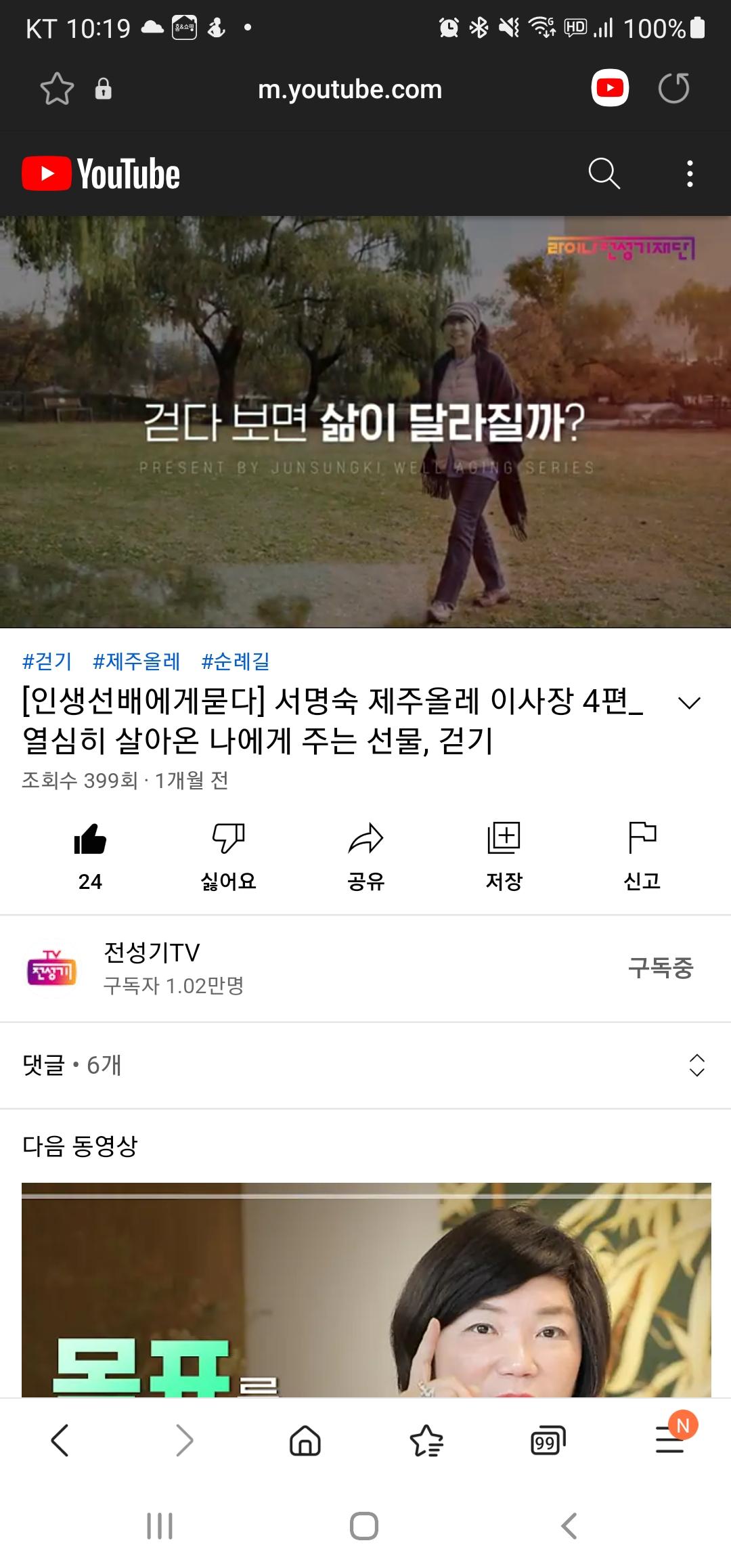Open the browser tabs button showing 99
The height and width of the screenshot is (1568, 731).
pos(548,1441)
